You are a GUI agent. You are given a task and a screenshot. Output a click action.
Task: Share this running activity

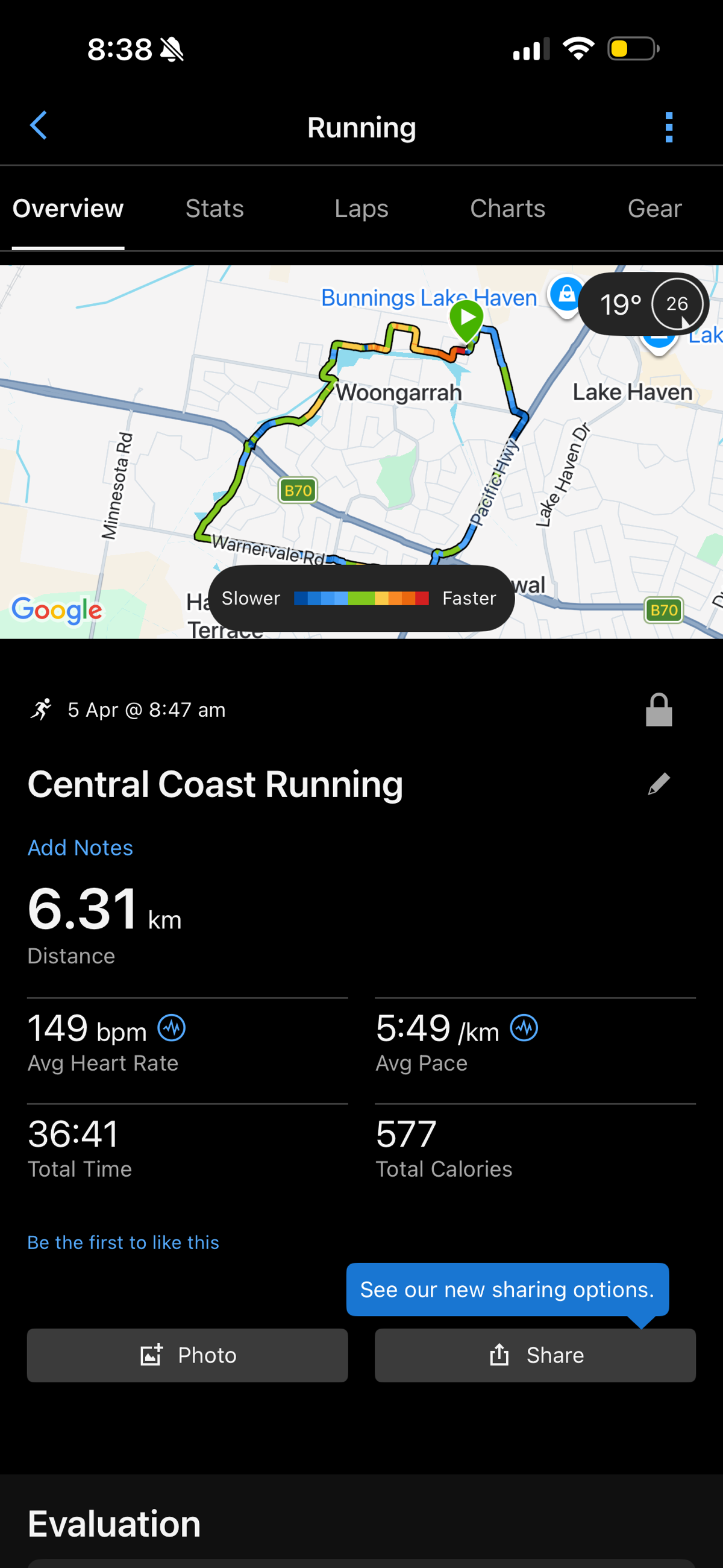[x=535, y=1355]
